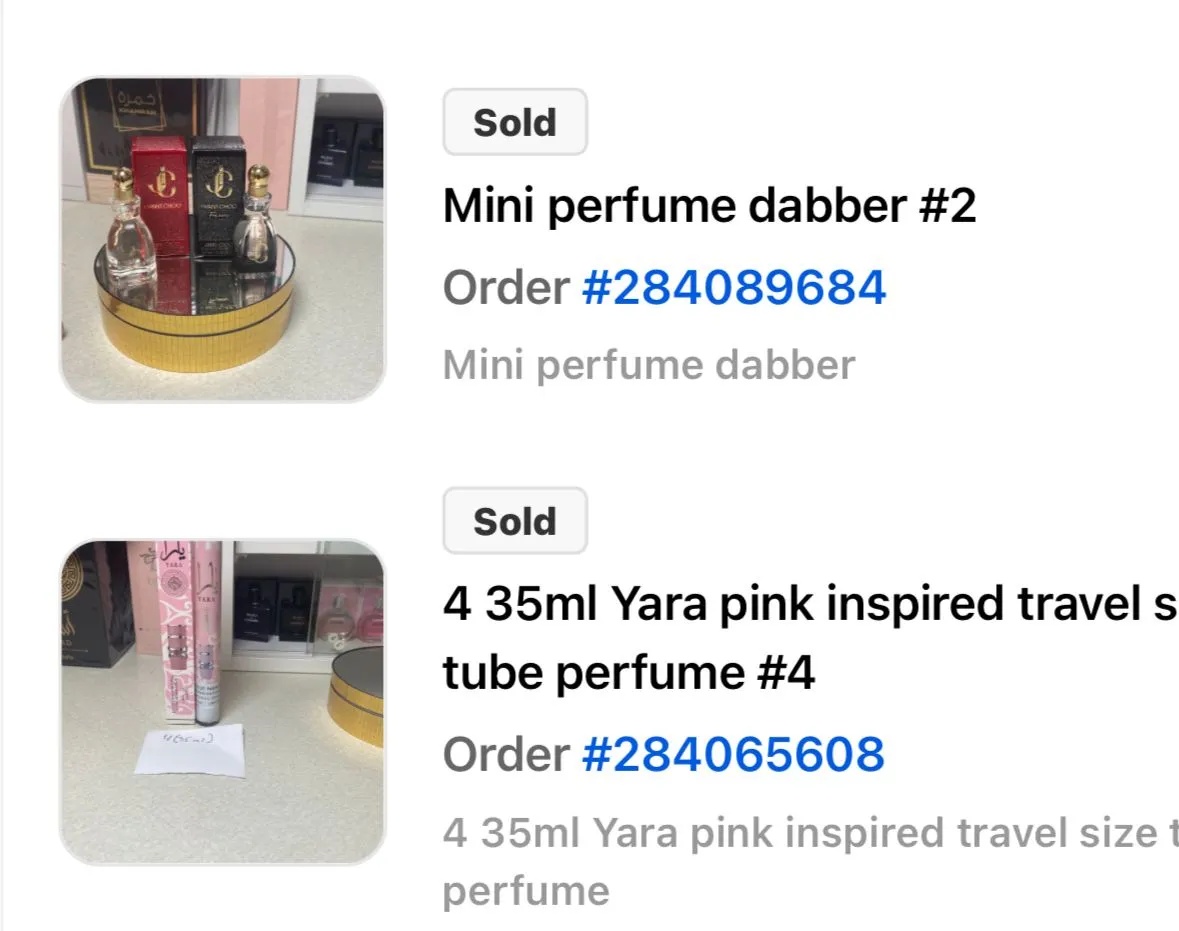The width and height of the screenshot is (1179, 931).
Task: Open the Yara pink tube perfume thumbnail
Action: 222,702
